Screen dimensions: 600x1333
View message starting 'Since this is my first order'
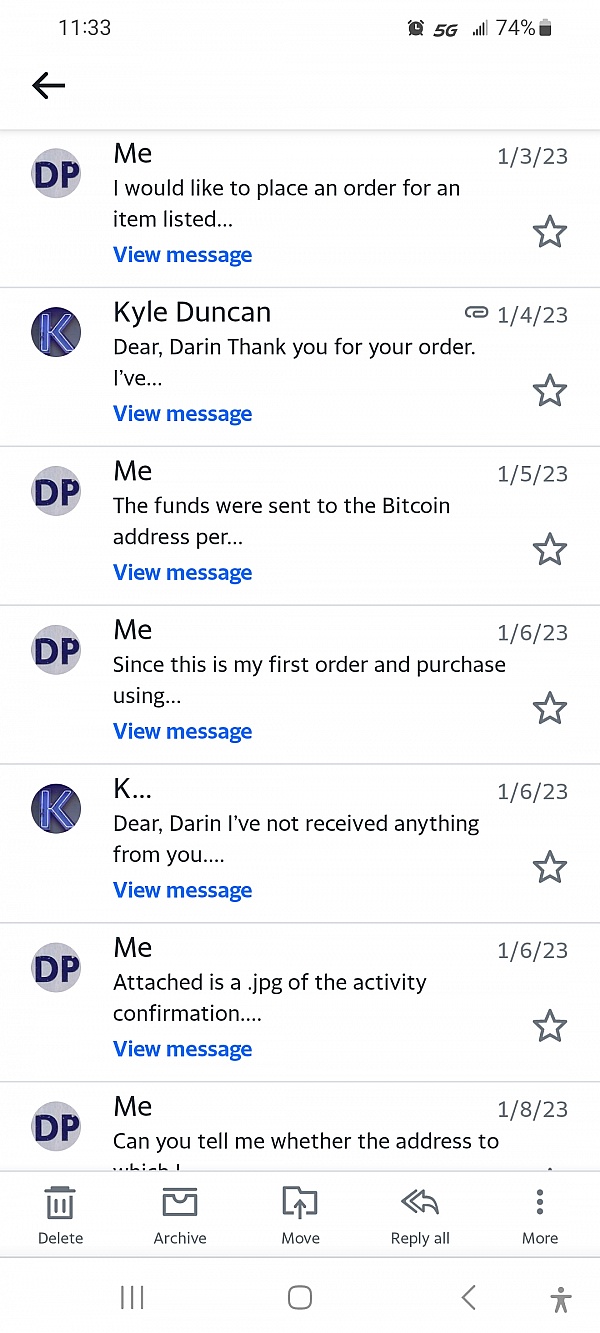[182, 732]
